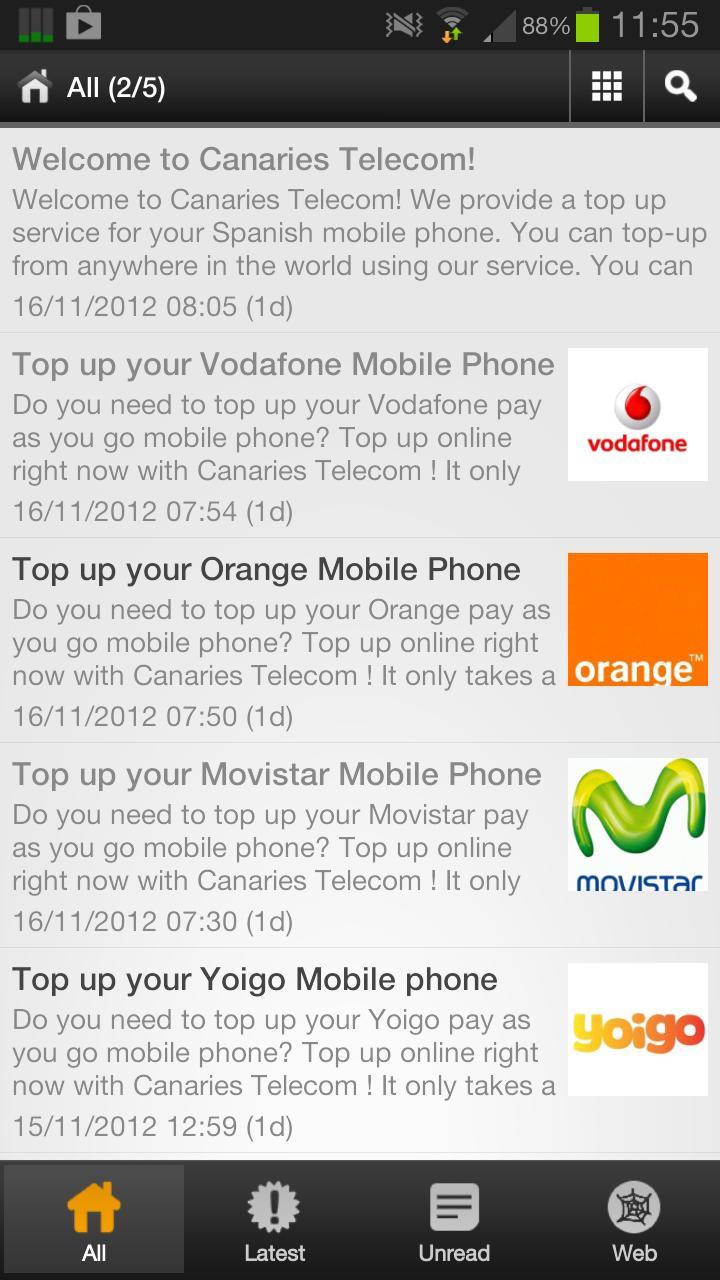Image resolution: width=720 pixels, height=1280 pixels.
Task: Tap the Vodafone logo thumbnail
Action: (637, 414)
